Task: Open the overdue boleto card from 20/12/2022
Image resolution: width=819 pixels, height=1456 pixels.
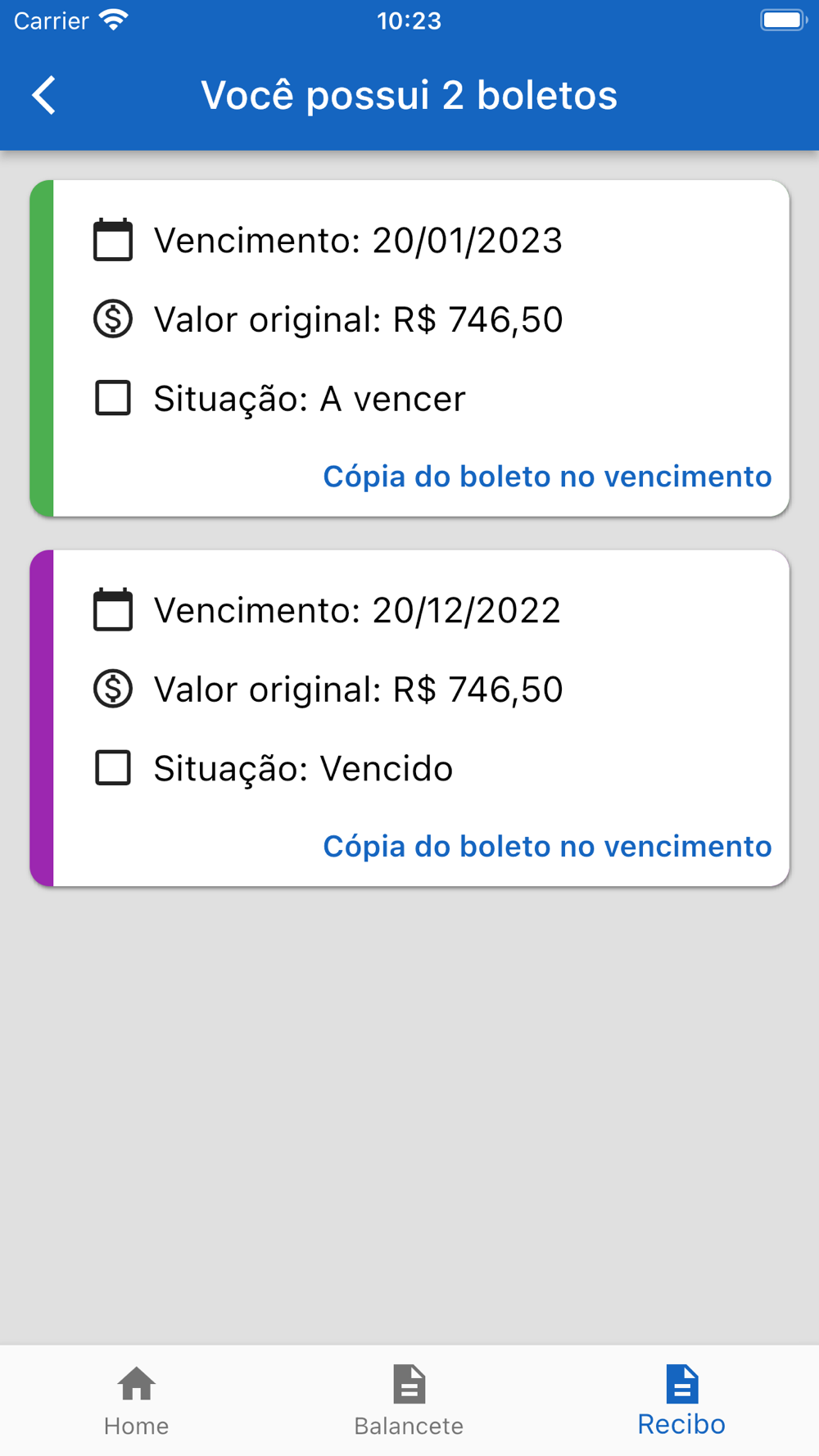Action: 409,718
